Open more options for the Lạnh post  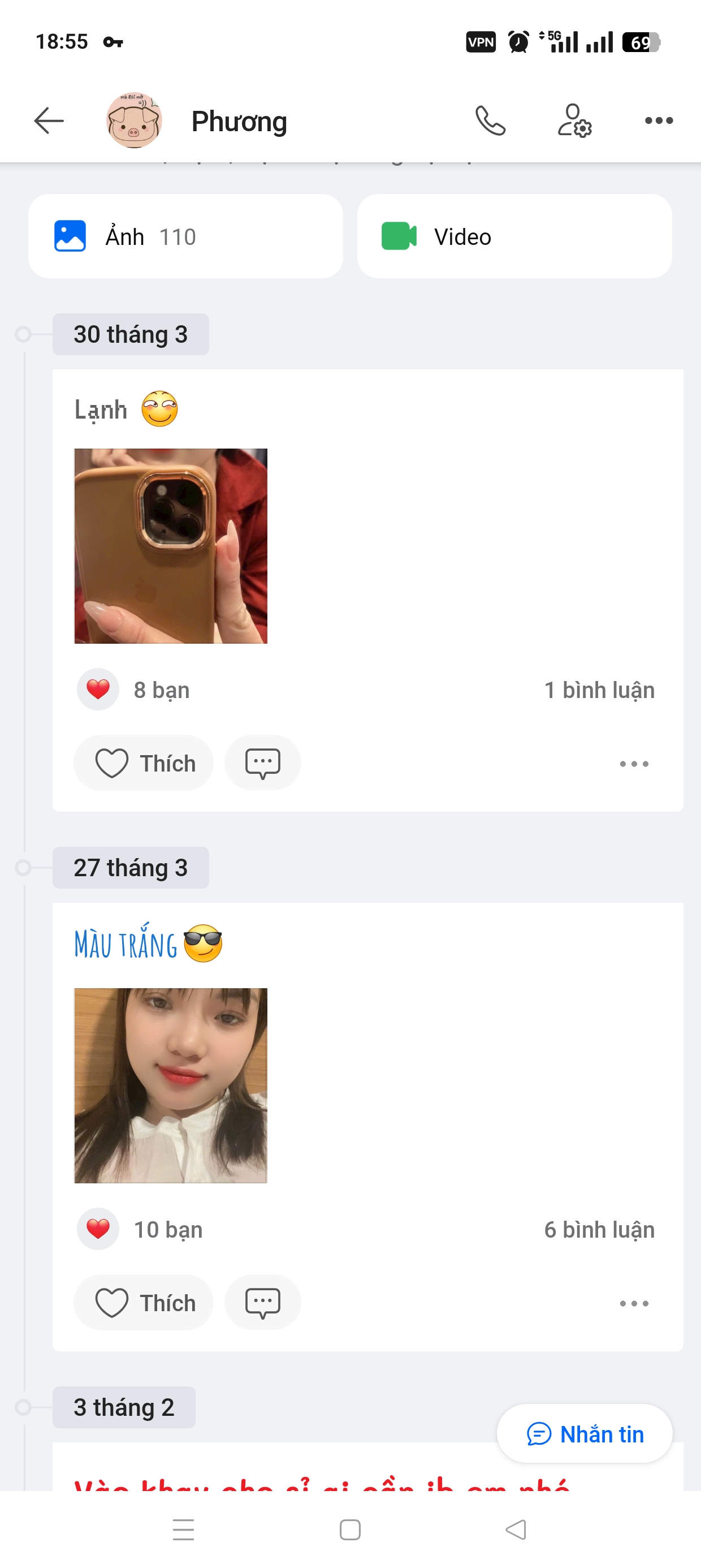[634, 763]
